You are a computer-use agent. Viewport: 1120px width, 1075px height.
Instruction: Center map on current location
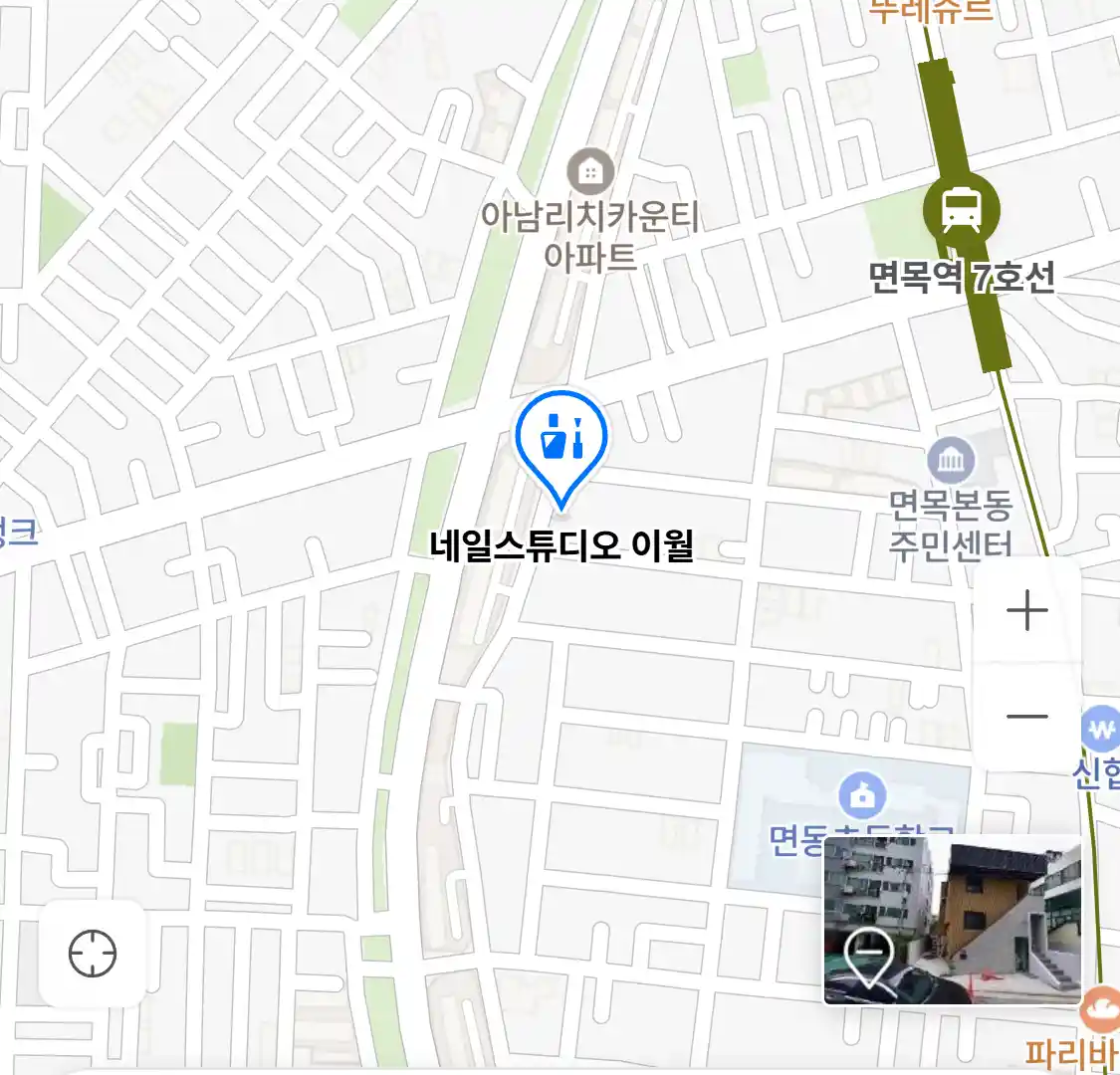pos(93,954)
